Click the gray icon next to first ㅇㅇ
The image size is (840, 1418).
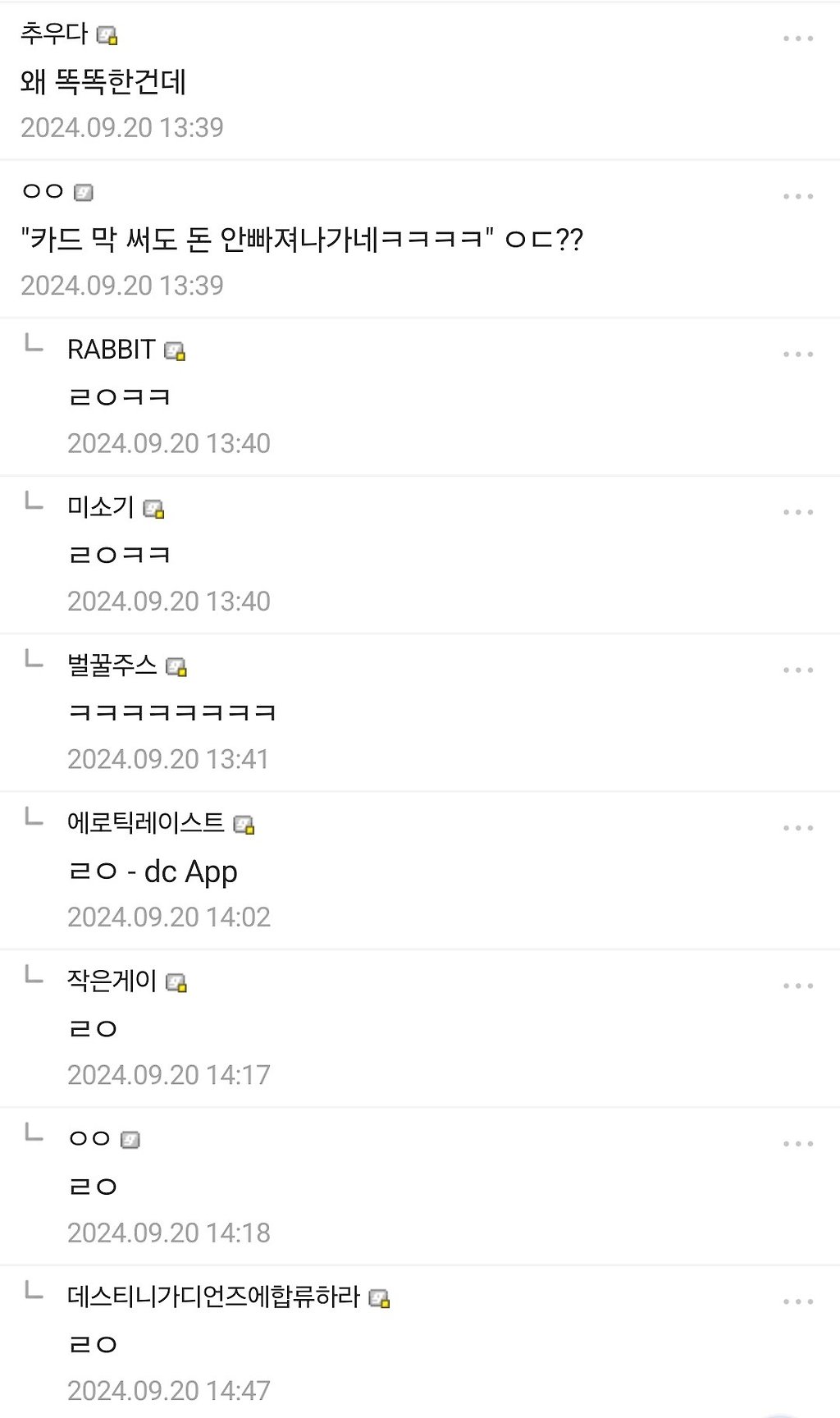click(x=83, y=191)
